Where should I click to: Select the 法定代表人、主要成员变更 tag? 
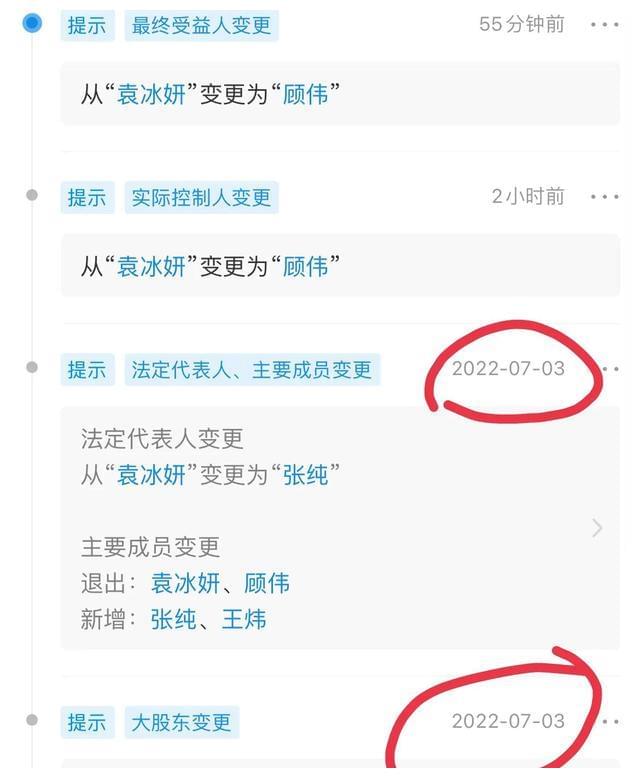click(251, 369)
